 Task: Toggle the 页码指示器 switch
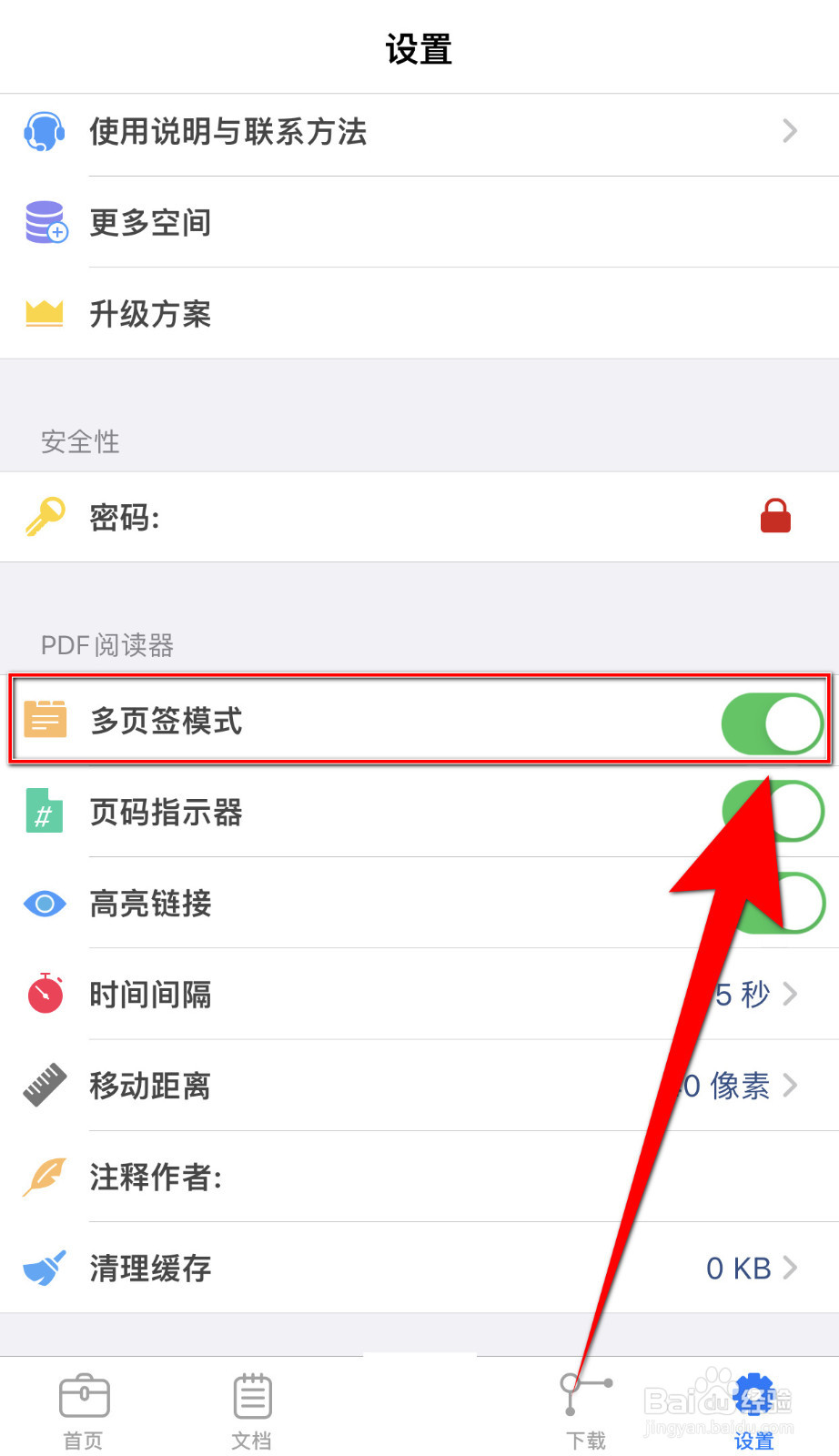pyautogui.click(x=771, y=811)
